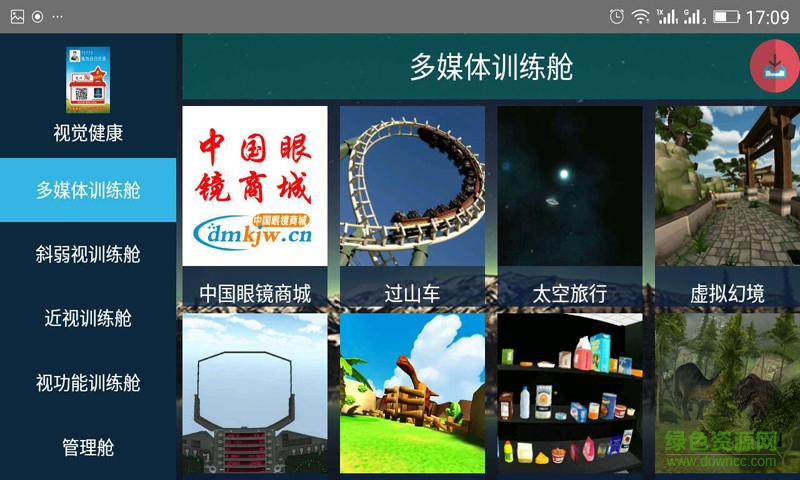Open the 近视训练舱 tab
Screen dimensions: 800x480
[x=88, y=319]
